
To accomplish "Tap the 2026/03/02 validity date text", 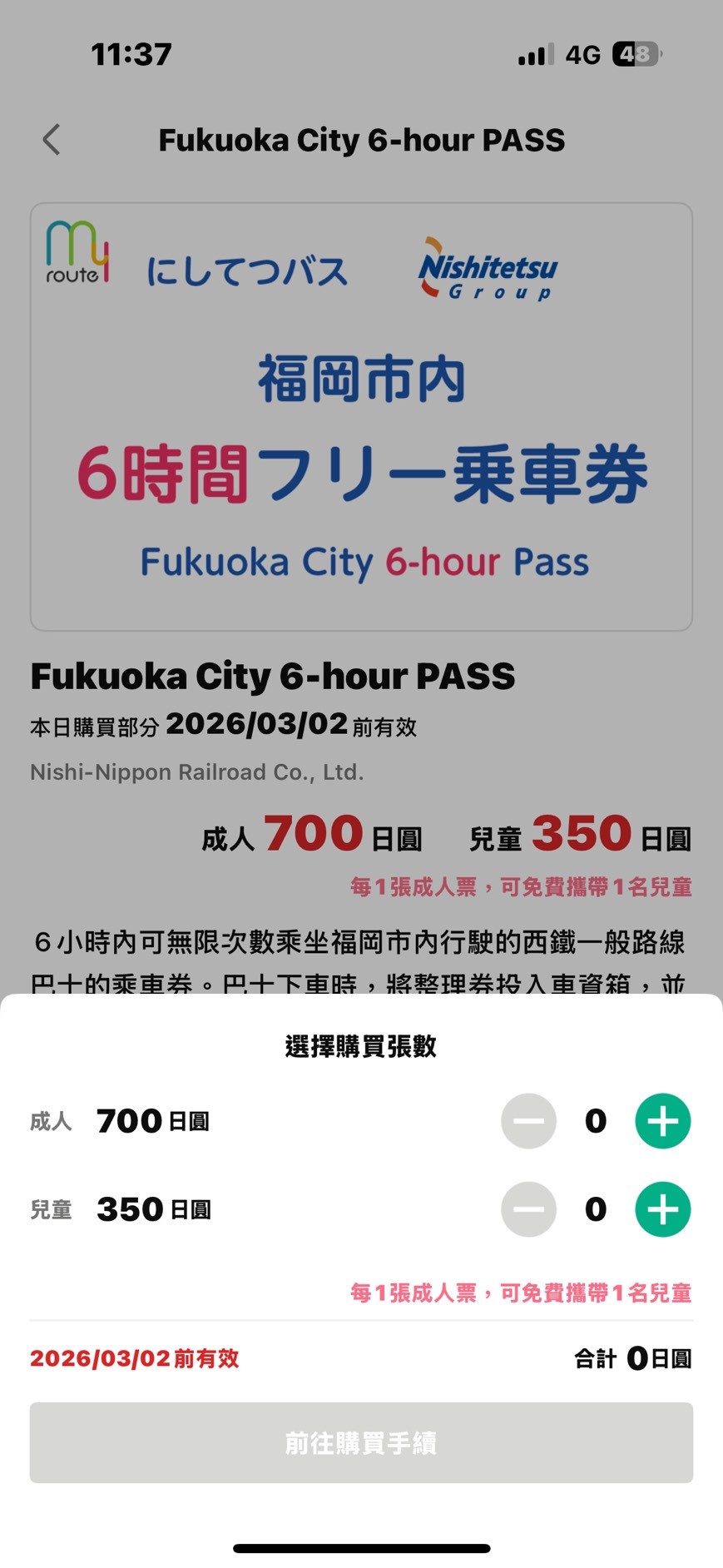I will click(x=133, y=1357).
